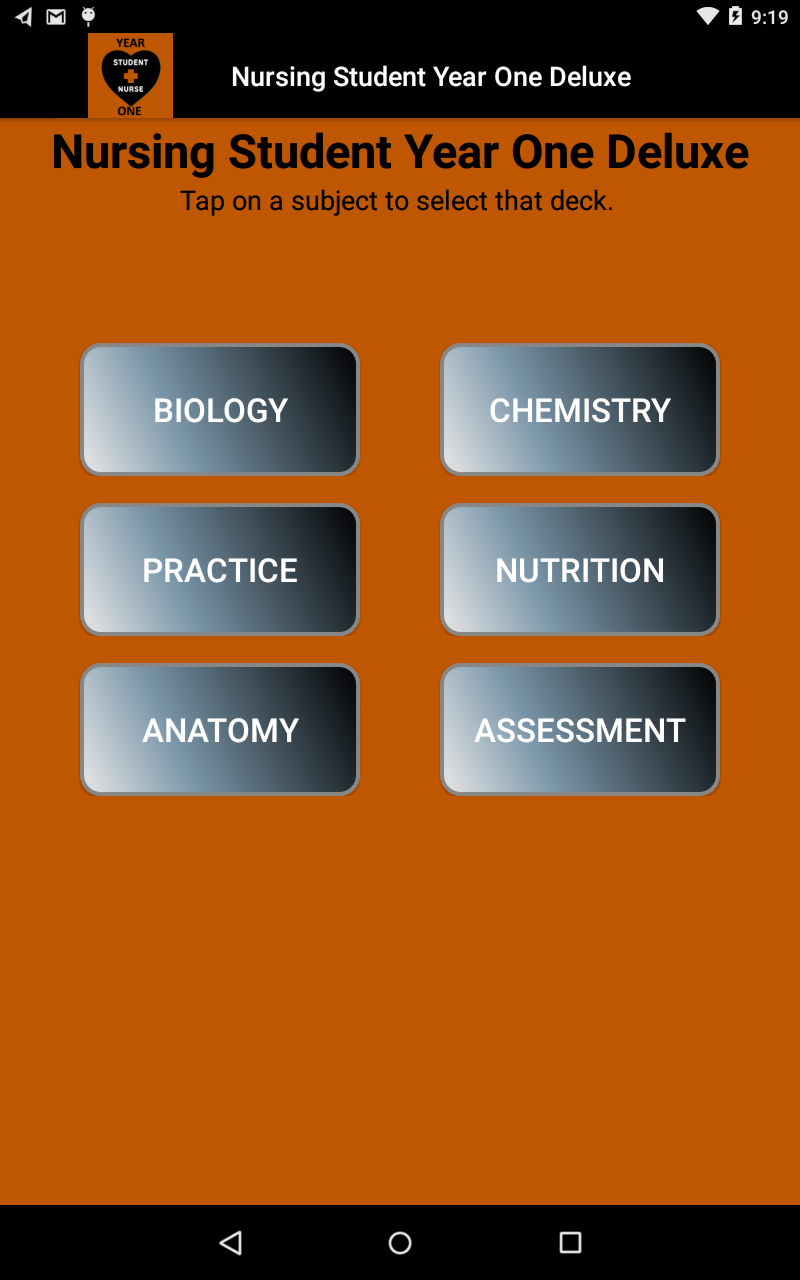Tap the home circle navigation icon
The width and height of the screenshot is (800, 1280).
[400, 1242]
